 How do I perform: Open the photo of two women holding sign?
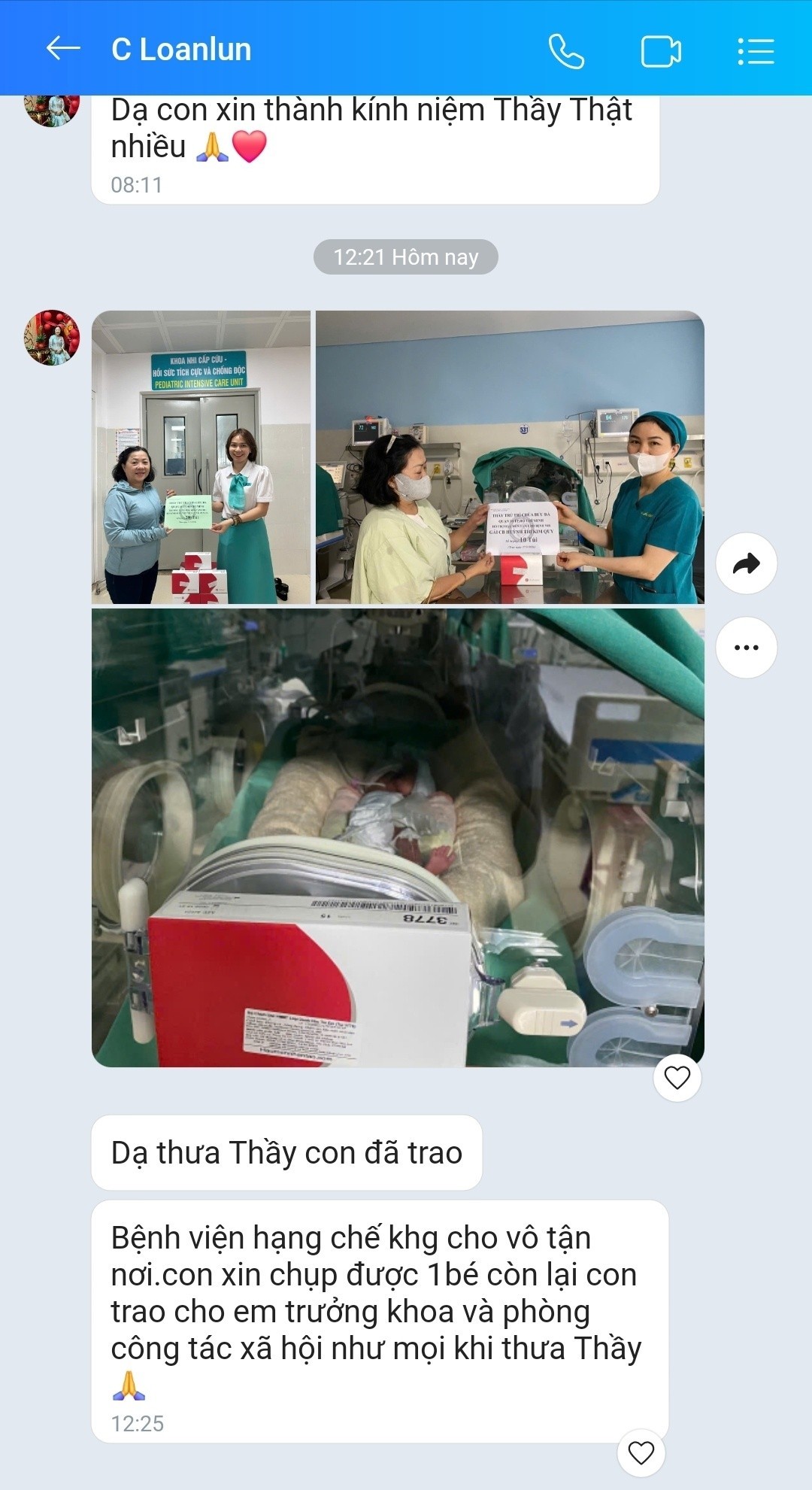510,457
